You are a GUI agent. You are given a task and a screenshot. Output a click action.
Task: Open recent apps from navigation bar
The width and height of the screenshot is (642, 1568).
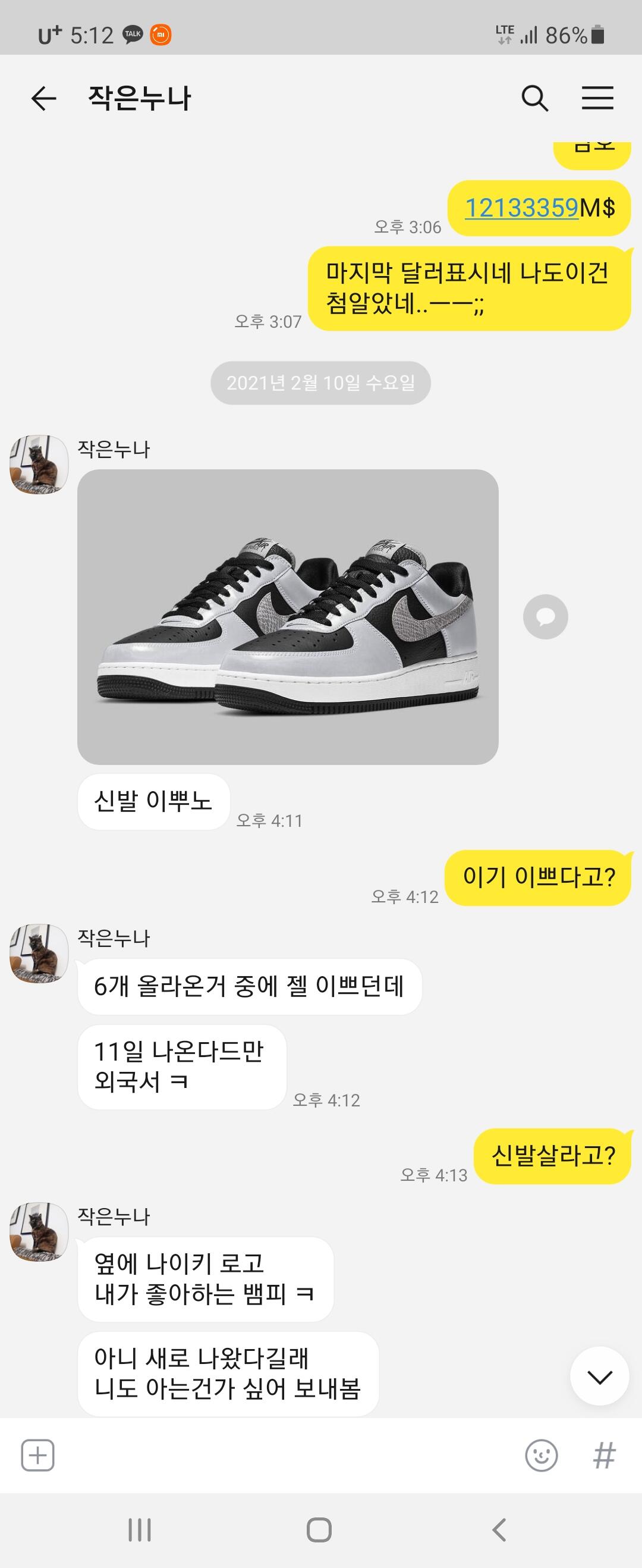pos(139,1530)
